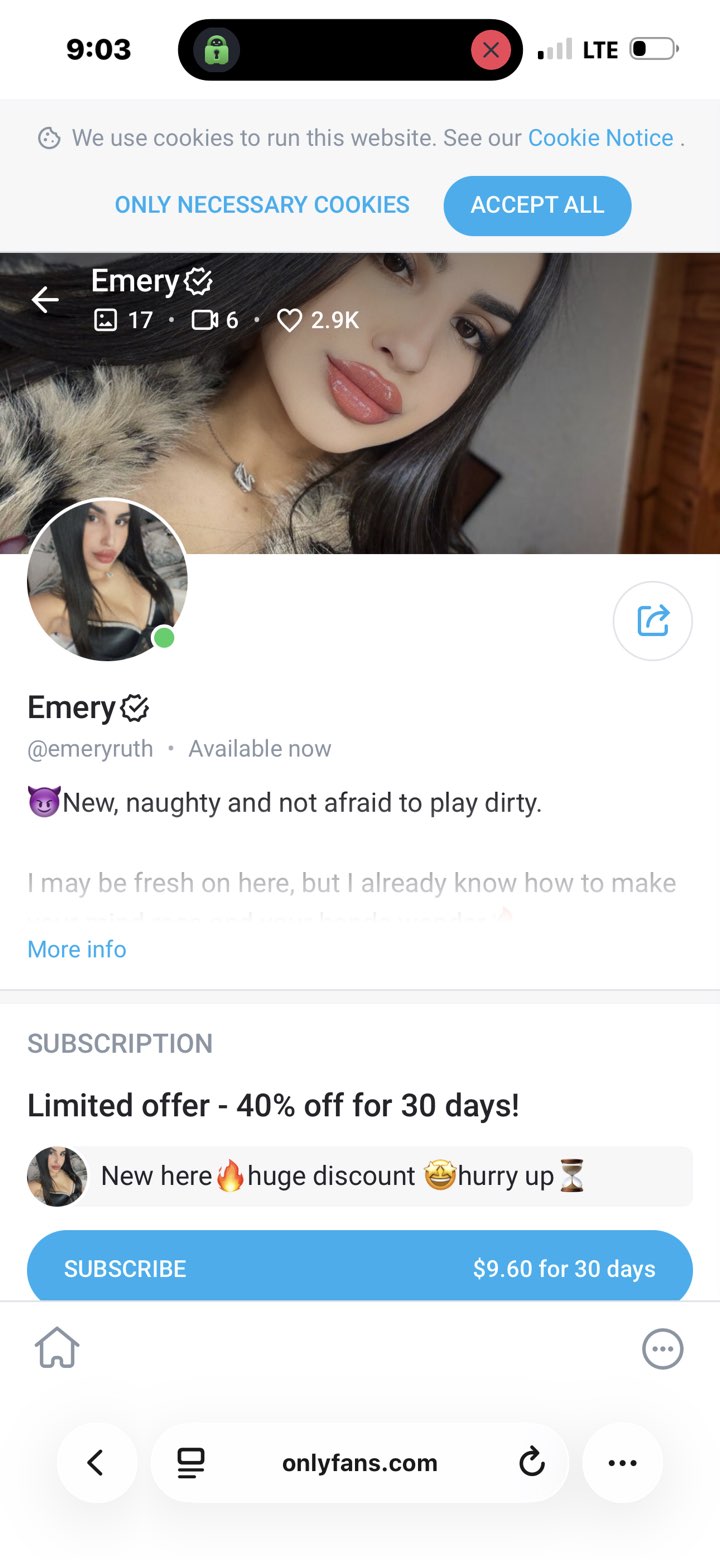Image resolution: width=720 pixels, height=1560 pixels.
Task: Open the browser page tools icon
Action: [x=191, y=1463]
